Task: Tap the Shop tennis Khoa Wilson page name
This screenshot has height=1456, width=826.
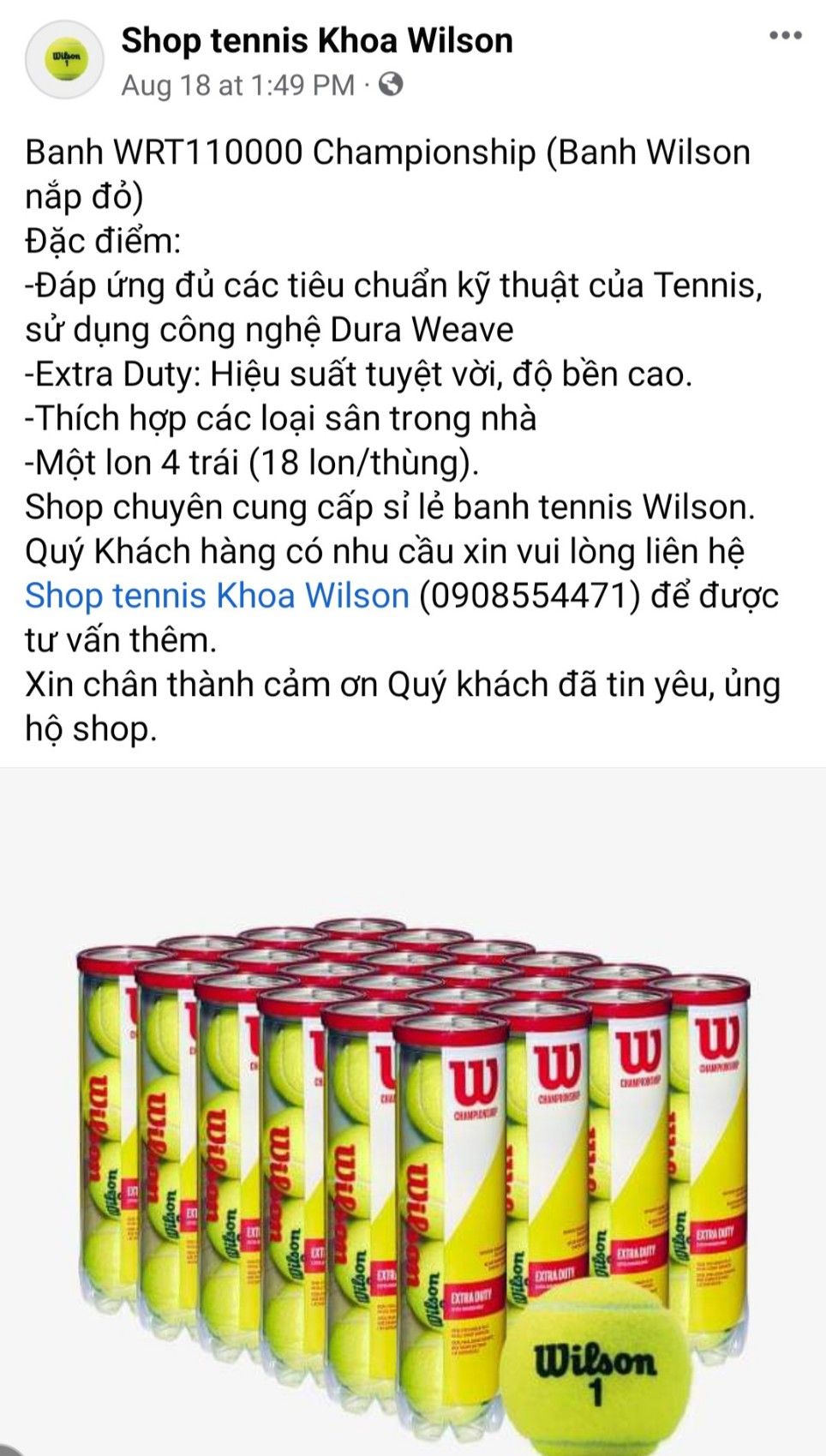Action: 316,40
